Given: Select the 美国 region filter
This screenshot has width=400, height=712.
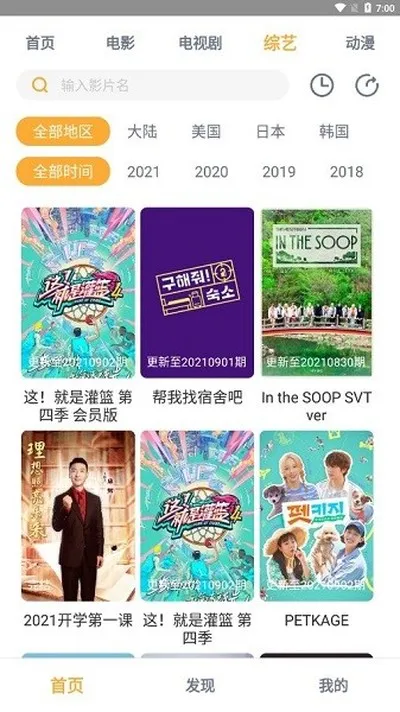Looking at the screenshot, I should (206, 132).
